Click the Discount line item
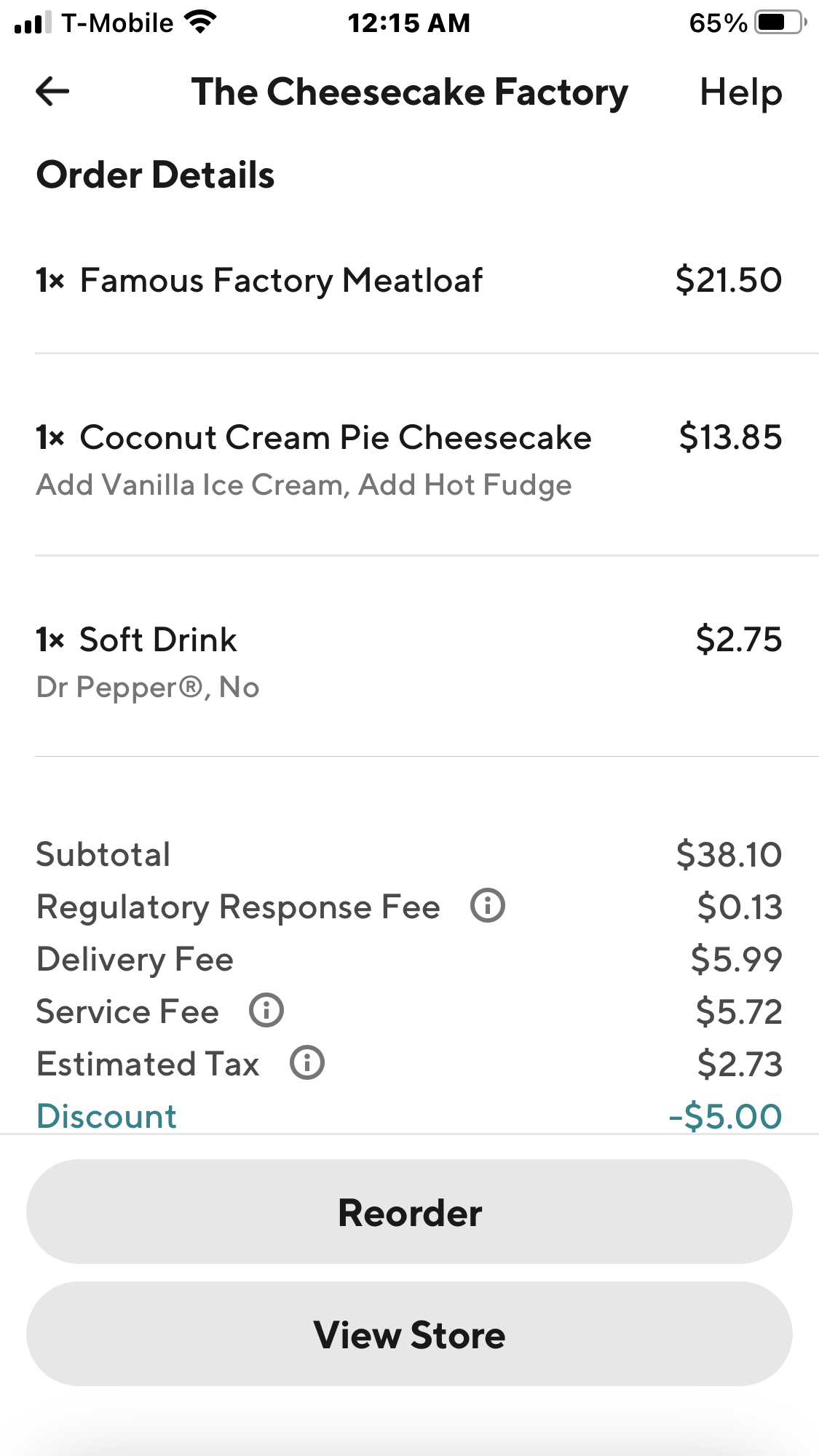 click(x=106, y=1115)
